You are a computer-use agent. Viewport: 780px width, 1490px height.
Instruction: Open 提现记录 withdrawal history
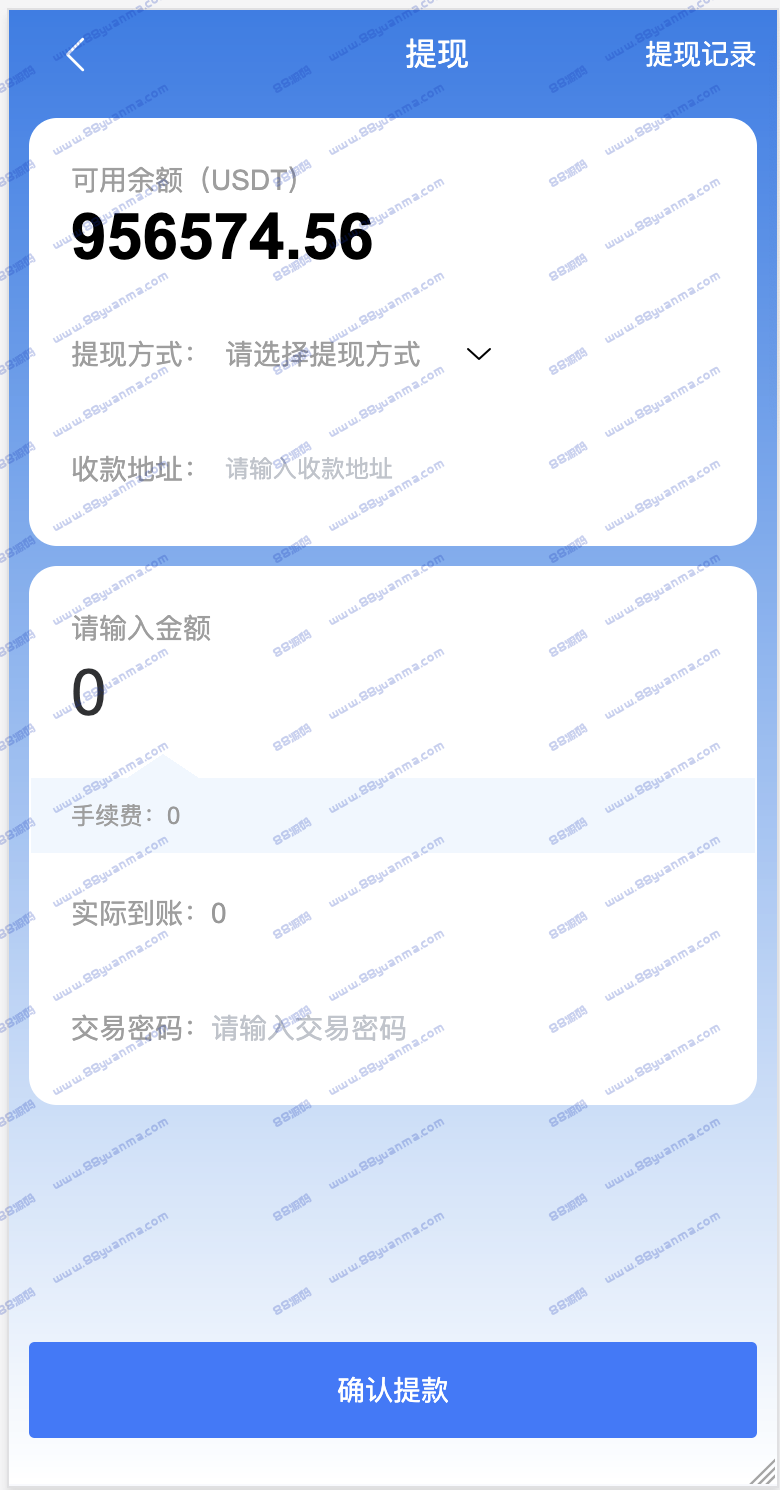(x=700, y=55)
